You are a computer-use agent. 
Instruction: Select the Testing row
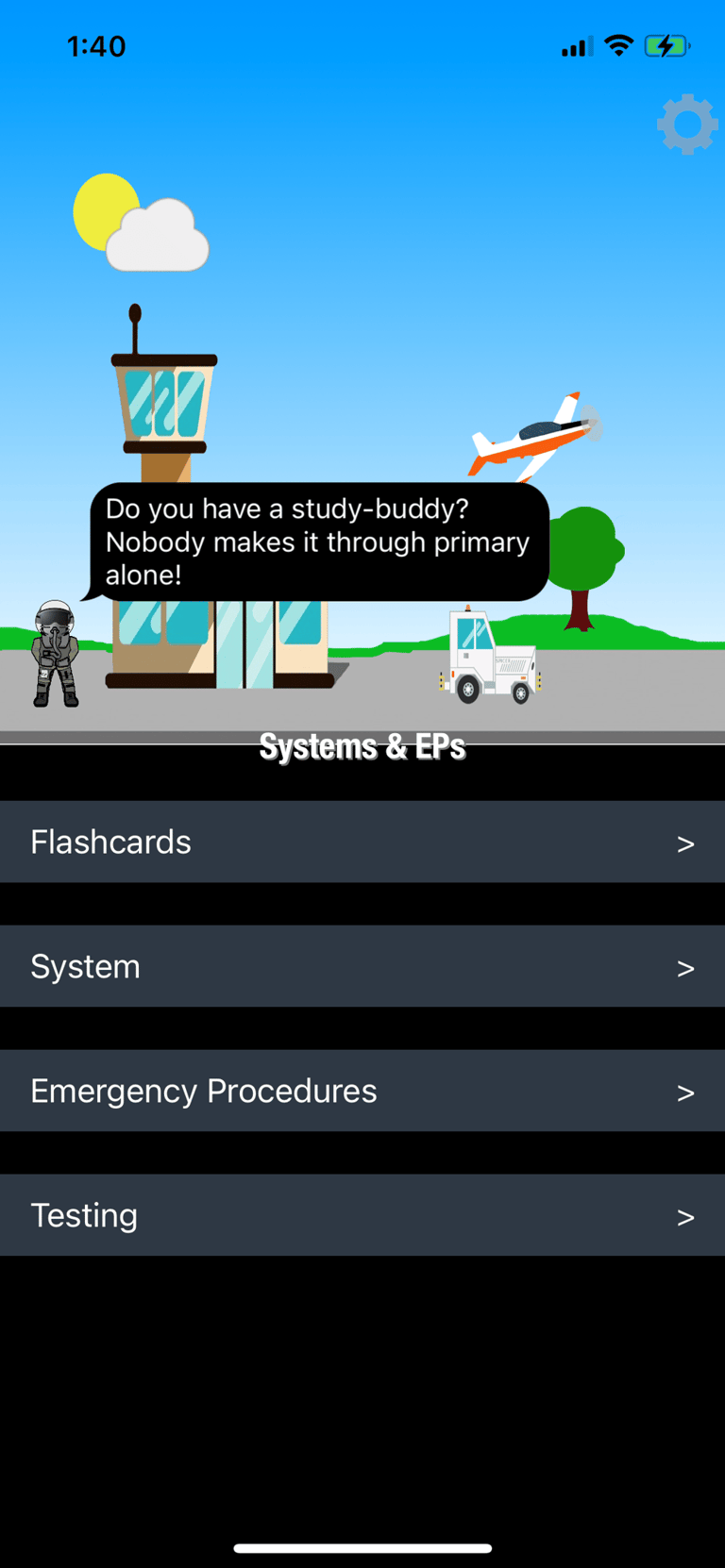(x=362, y=1215)
